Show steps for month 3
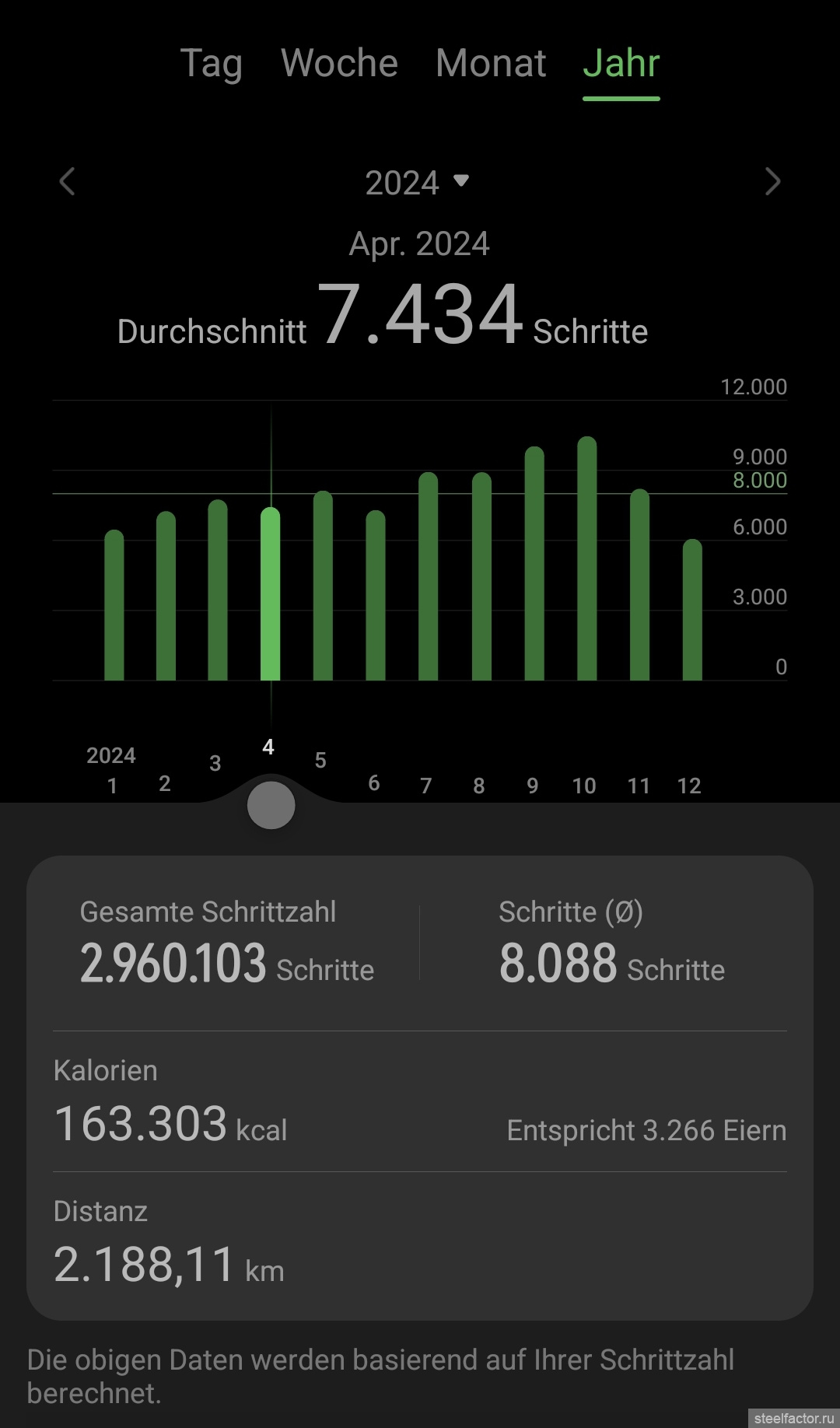Screen dimensions: 840x1428 click(218, 591)
